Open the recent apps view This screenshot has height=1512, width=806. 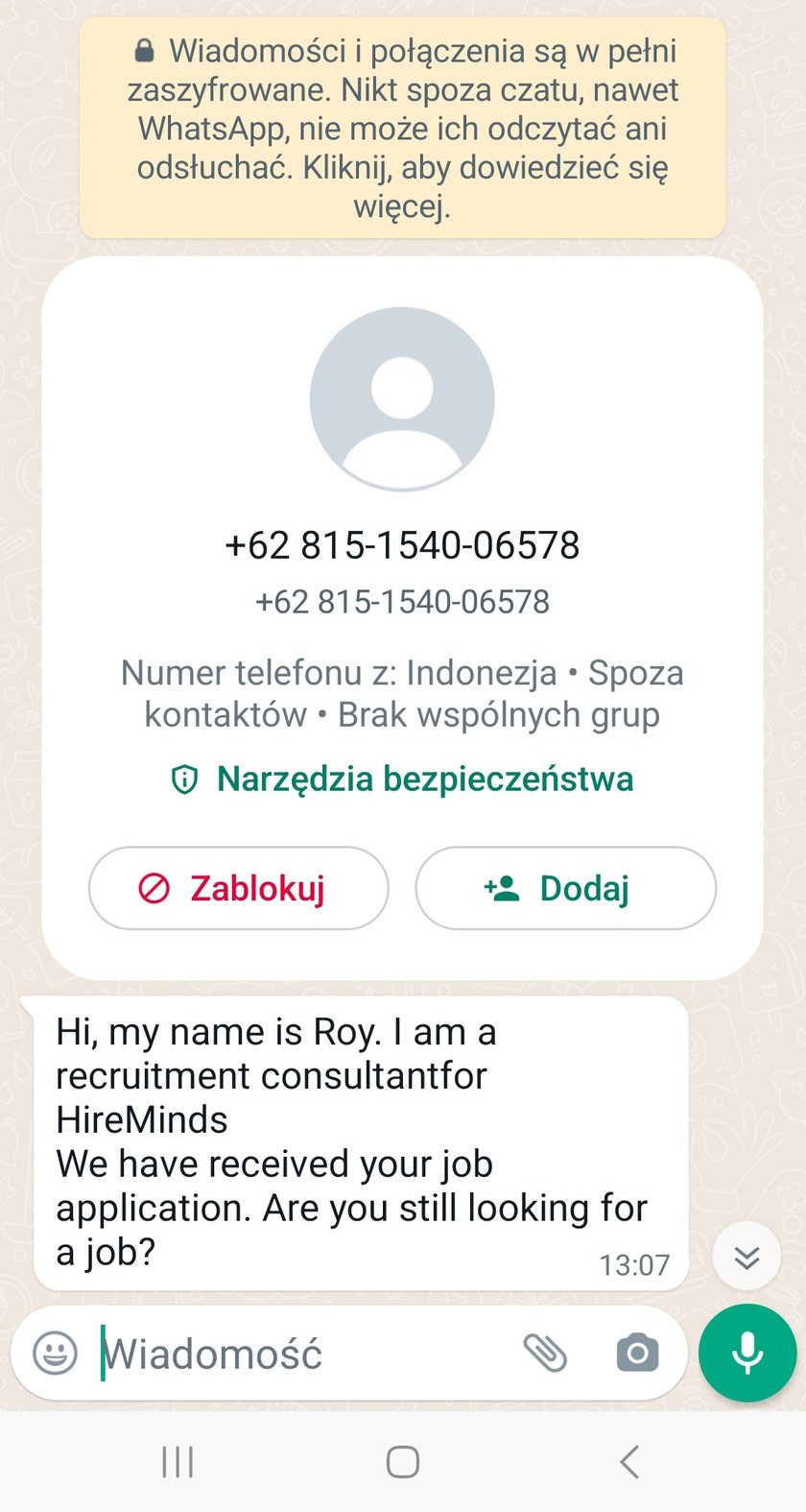[178, 1462]
